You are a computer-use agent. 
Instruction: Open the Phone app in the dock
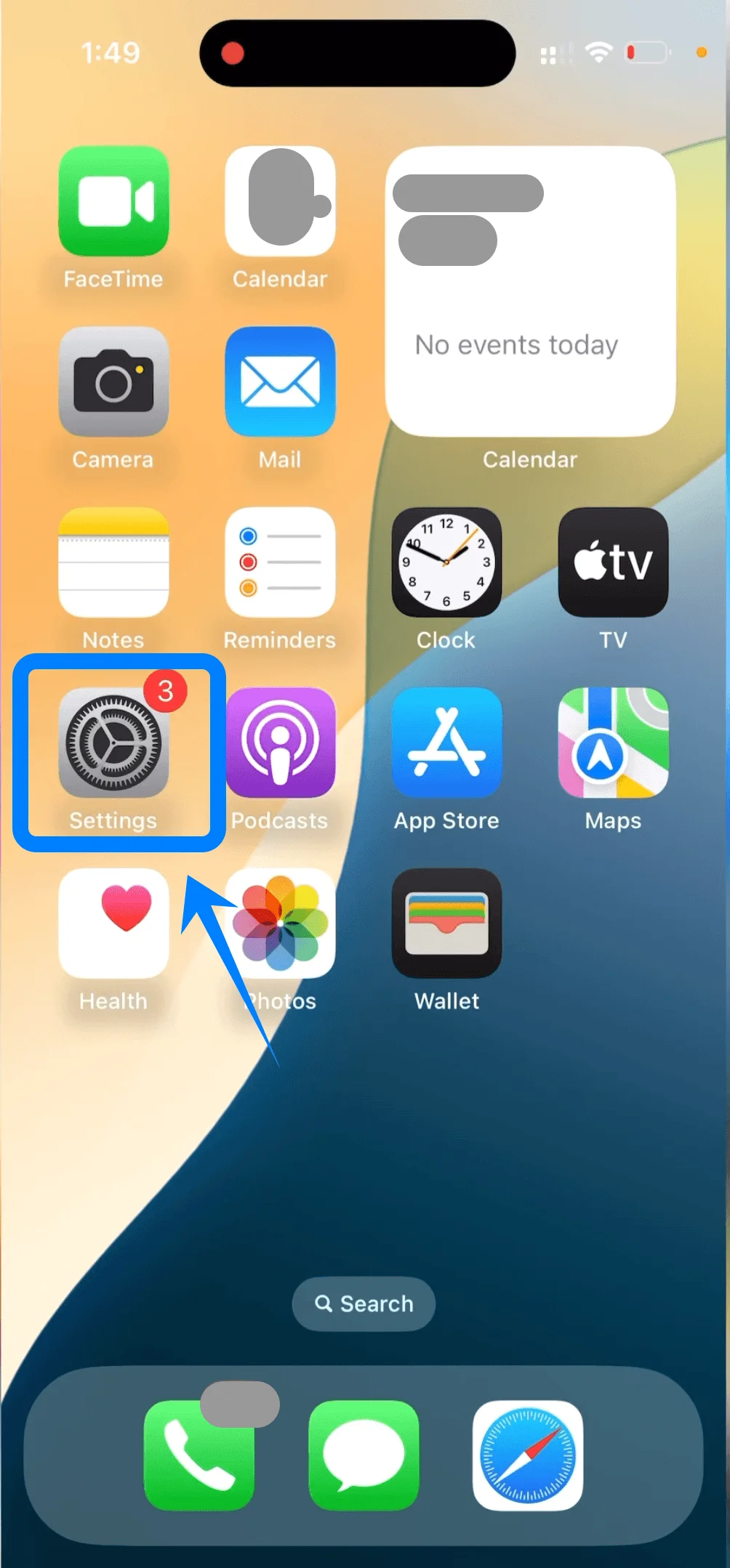[x=198, y=1455]
